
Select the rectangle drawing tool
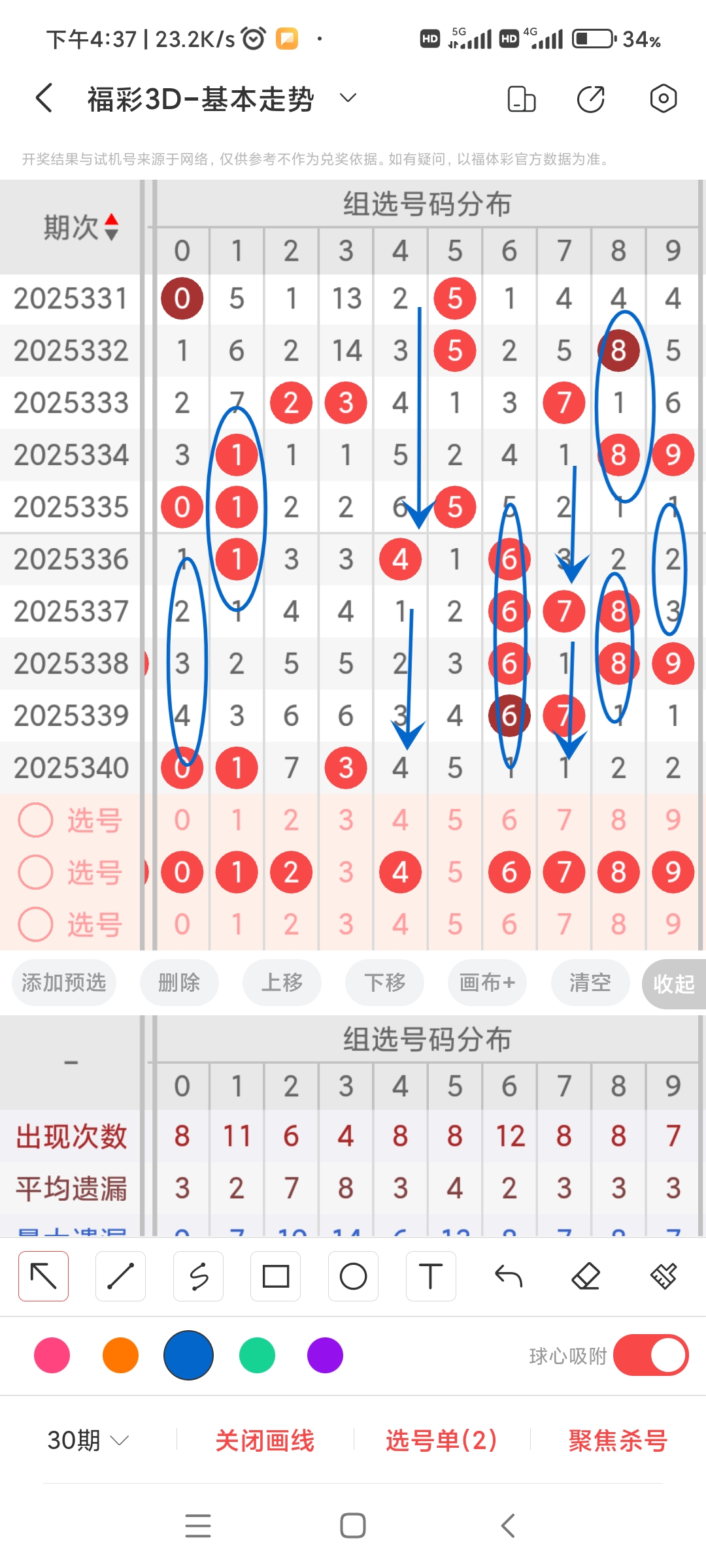click(x=275, y=1275)
